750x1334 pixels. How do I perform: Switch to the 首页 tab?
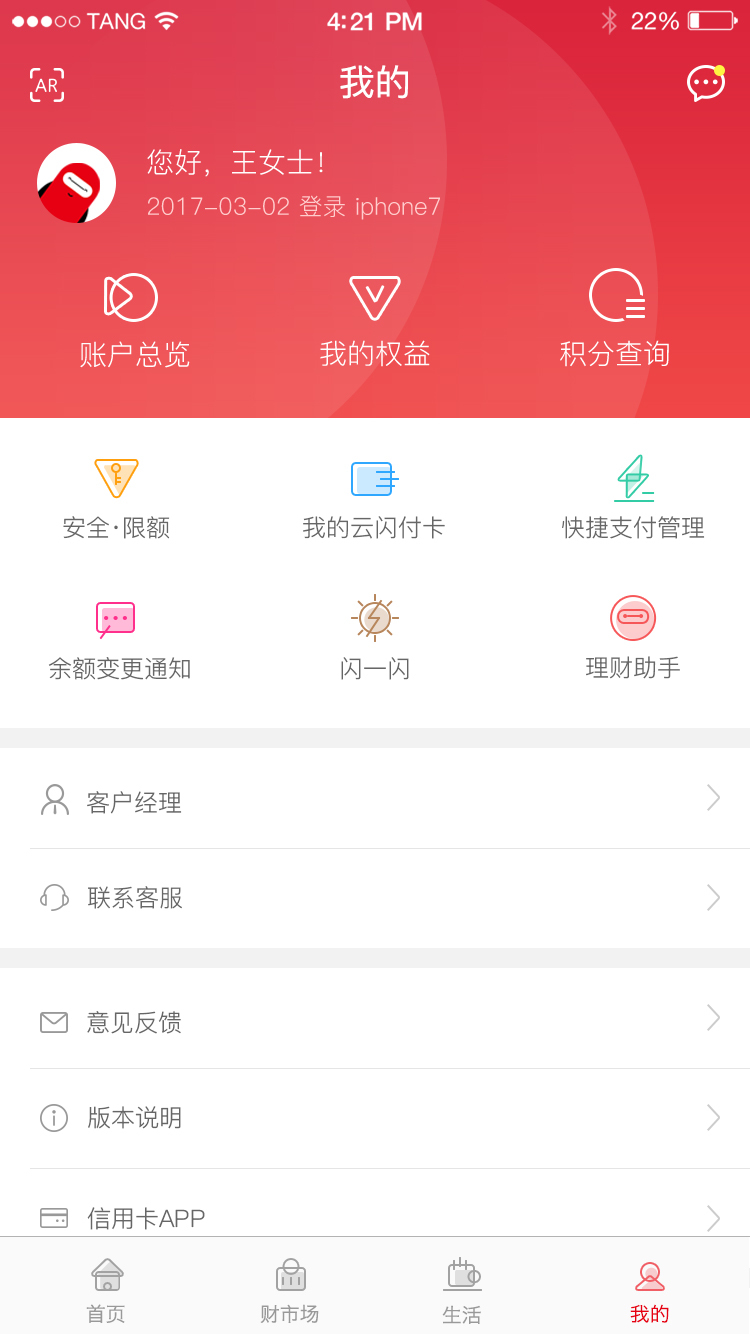(106, 1288)
